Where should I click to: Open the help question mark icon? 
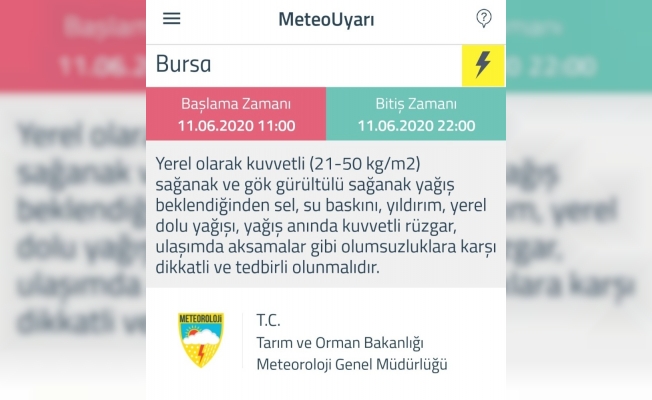[x=484, y=18]
